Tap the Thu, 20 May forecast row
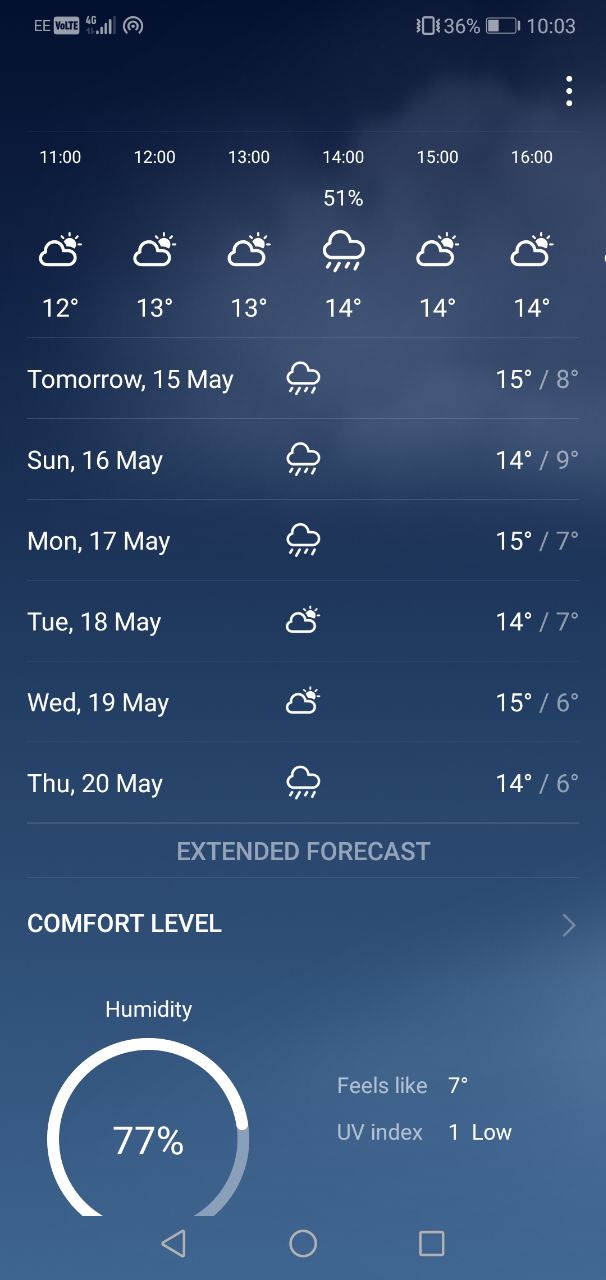The image size is (606, 1280). tap(303, 783)
